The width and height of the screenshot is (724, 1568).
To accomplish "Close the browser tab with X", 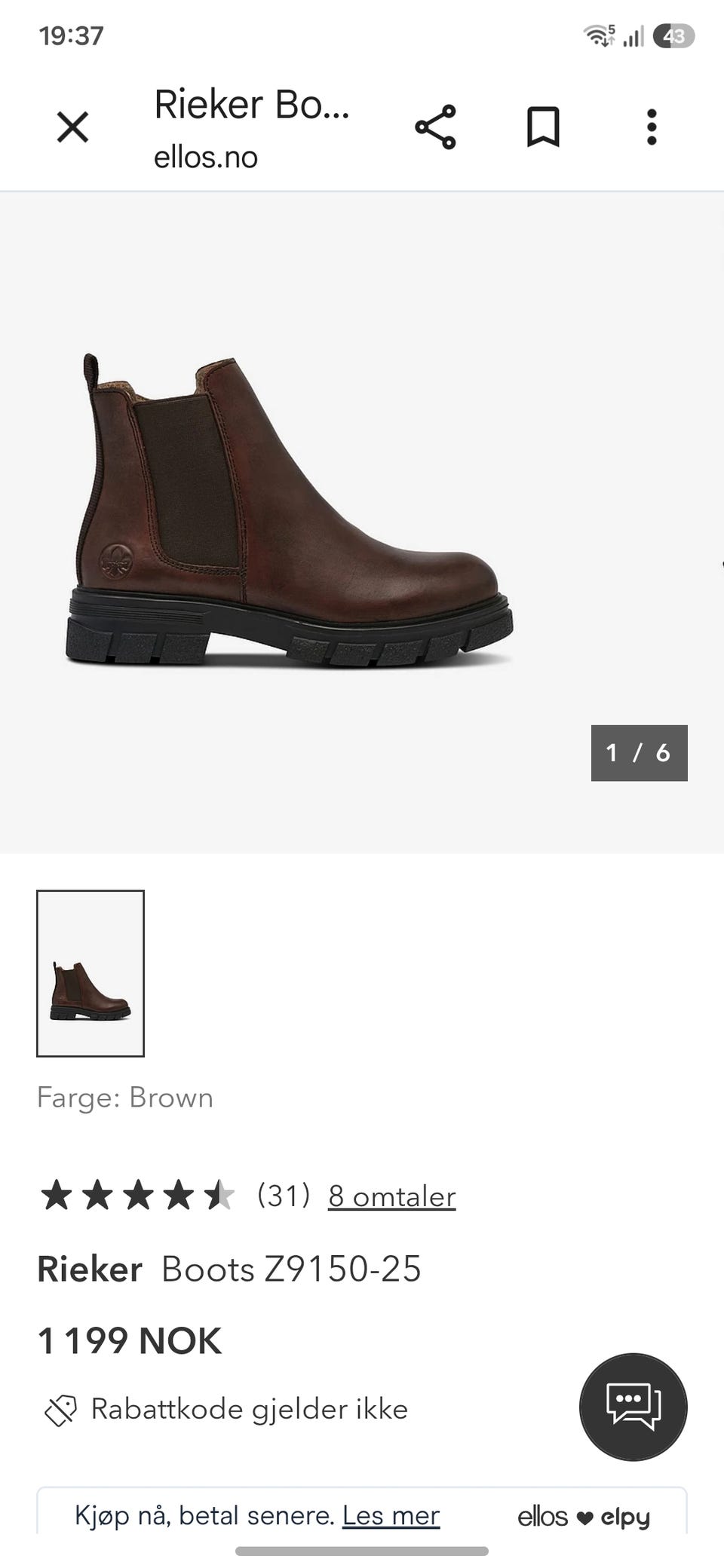I will (x=73, y=127).
